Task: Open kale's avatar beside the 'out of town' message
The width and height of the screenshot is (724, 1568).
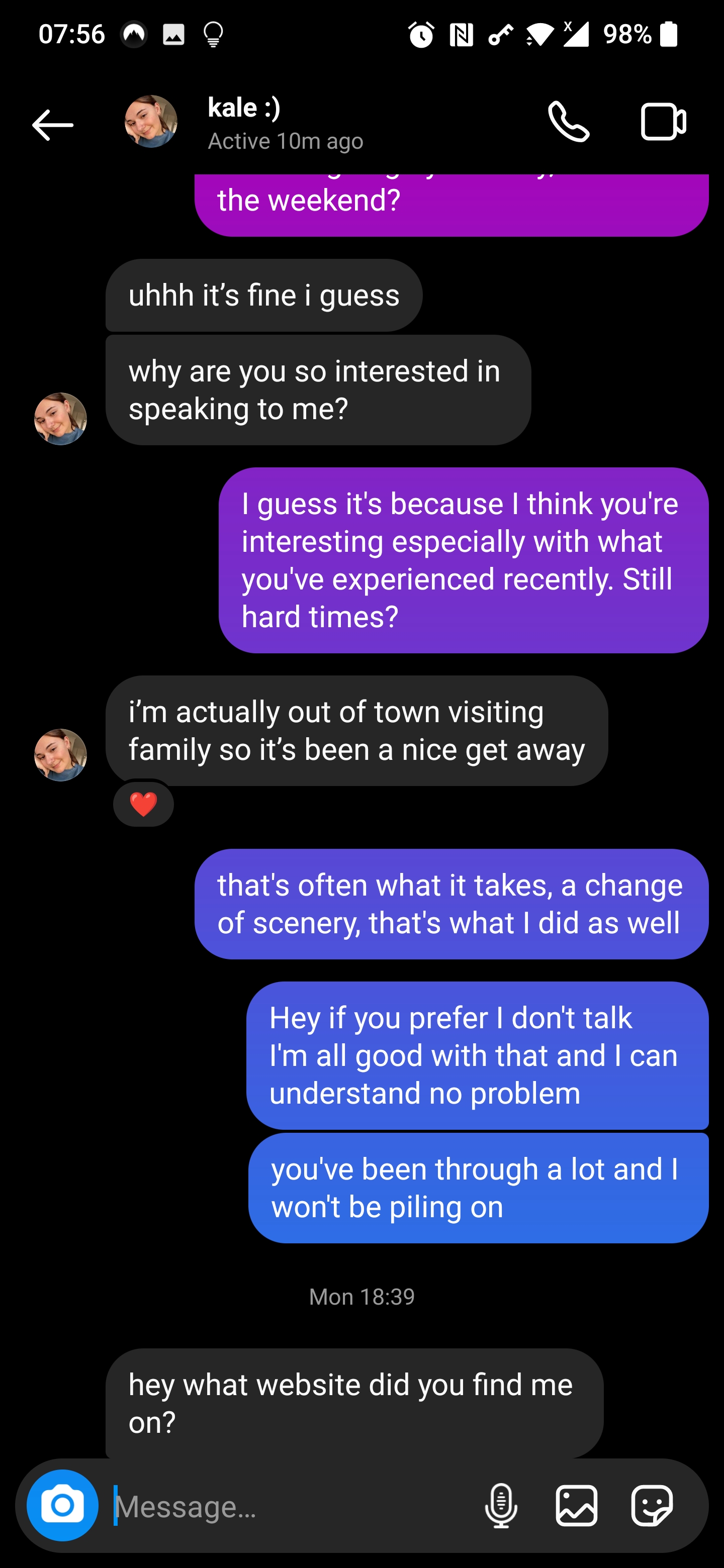Action: point(60,755)
